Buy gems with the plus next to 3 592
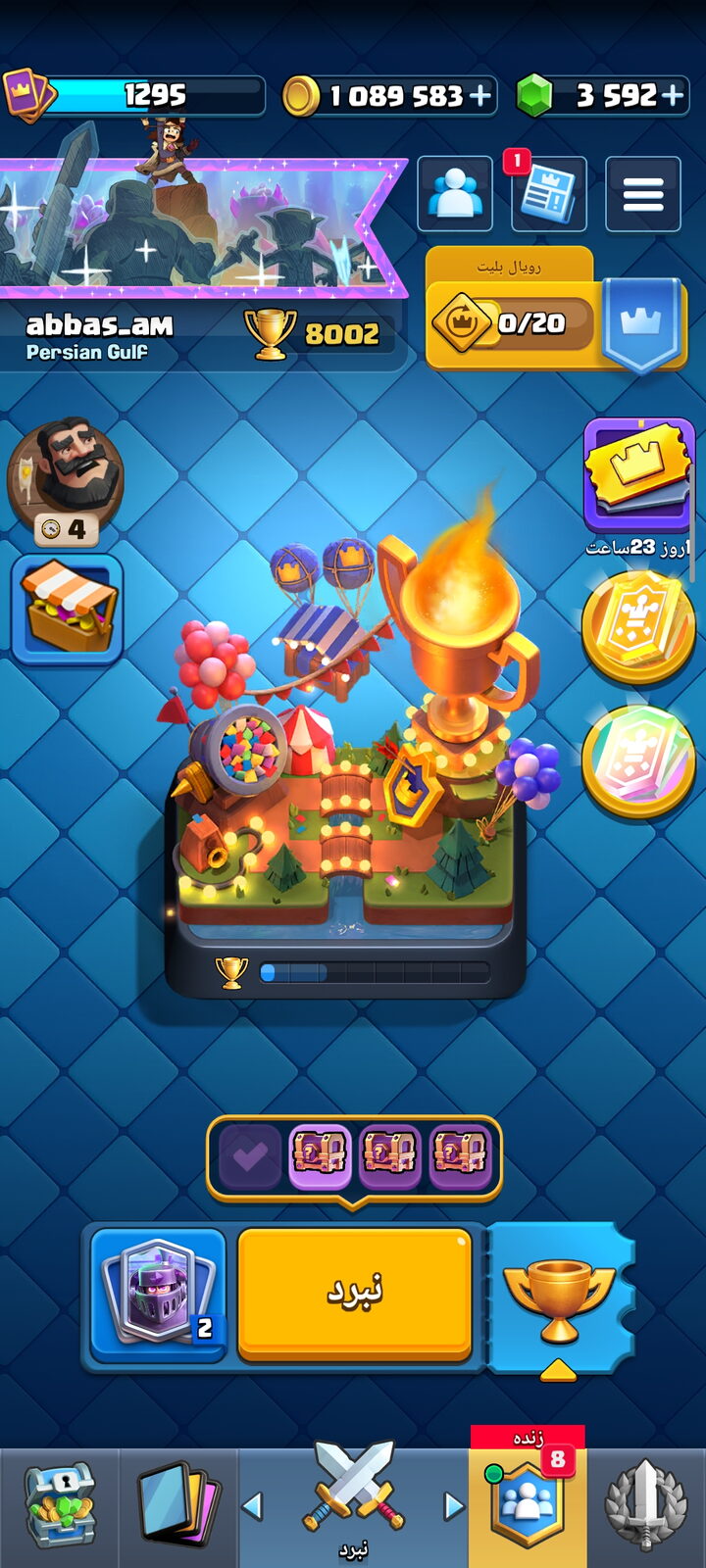This screenshot has width=706, height=1568. pos(673,95)
